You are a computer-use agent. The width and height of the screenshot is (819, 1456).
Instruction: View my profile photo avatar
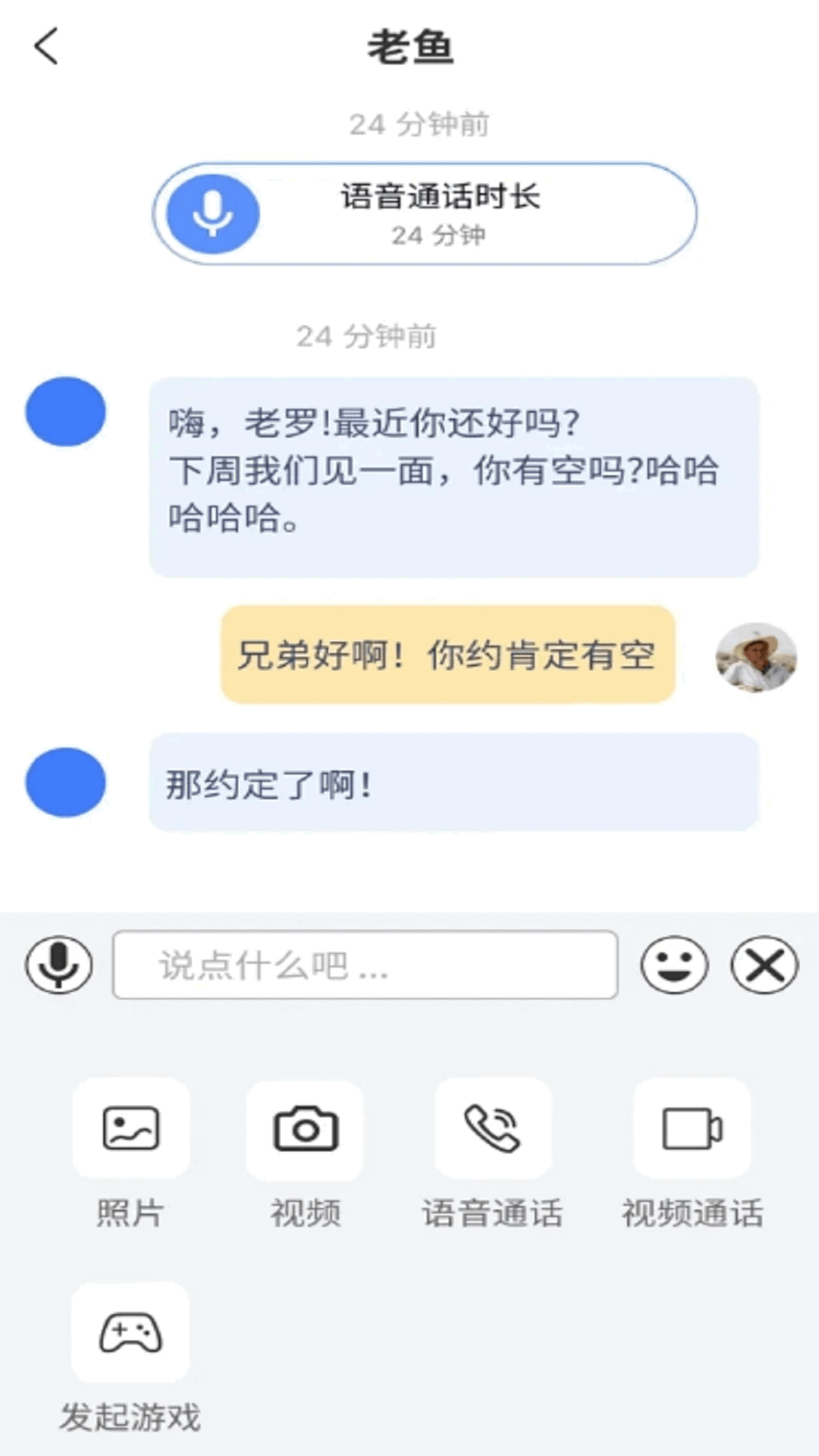pos(756,657)
